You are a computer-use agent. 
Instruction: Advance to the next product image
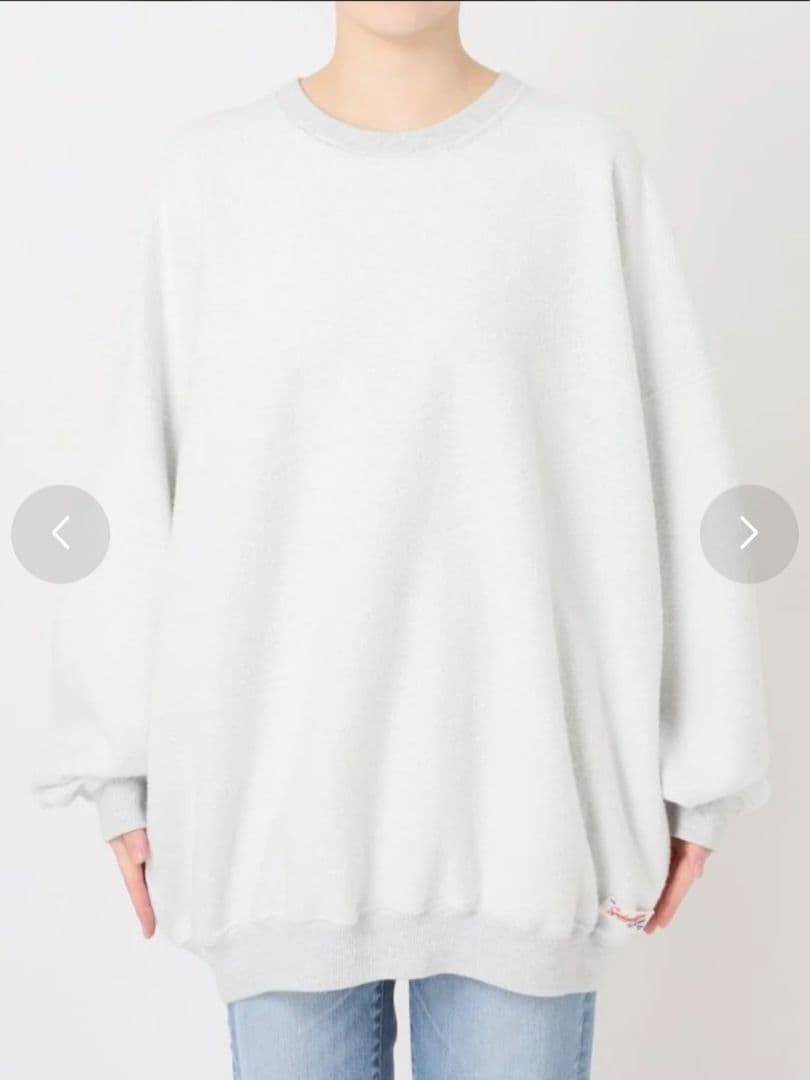pos(749,534)
